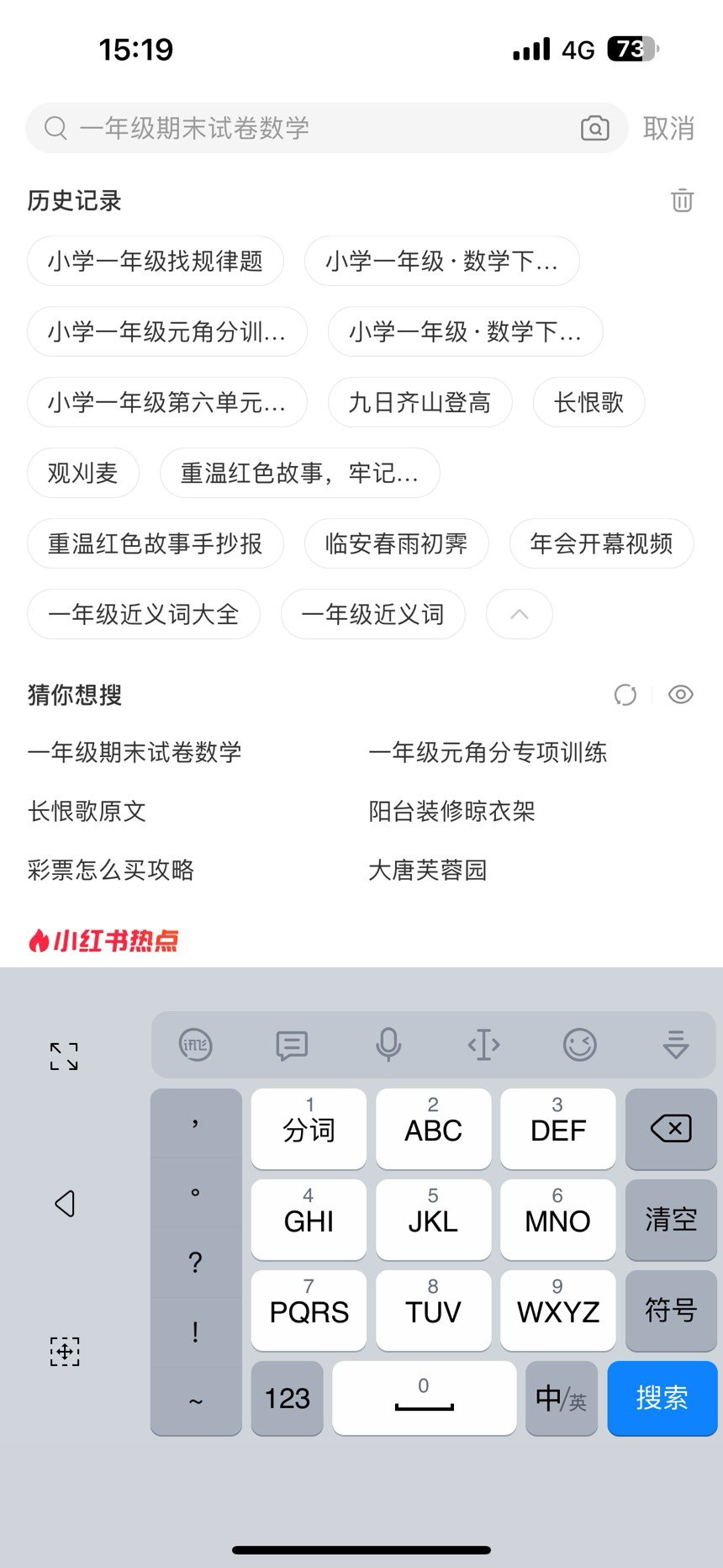The image size is (723, 1568).
Task: Search the suggestion 一年级元角分专项训练
Action: 488,752
